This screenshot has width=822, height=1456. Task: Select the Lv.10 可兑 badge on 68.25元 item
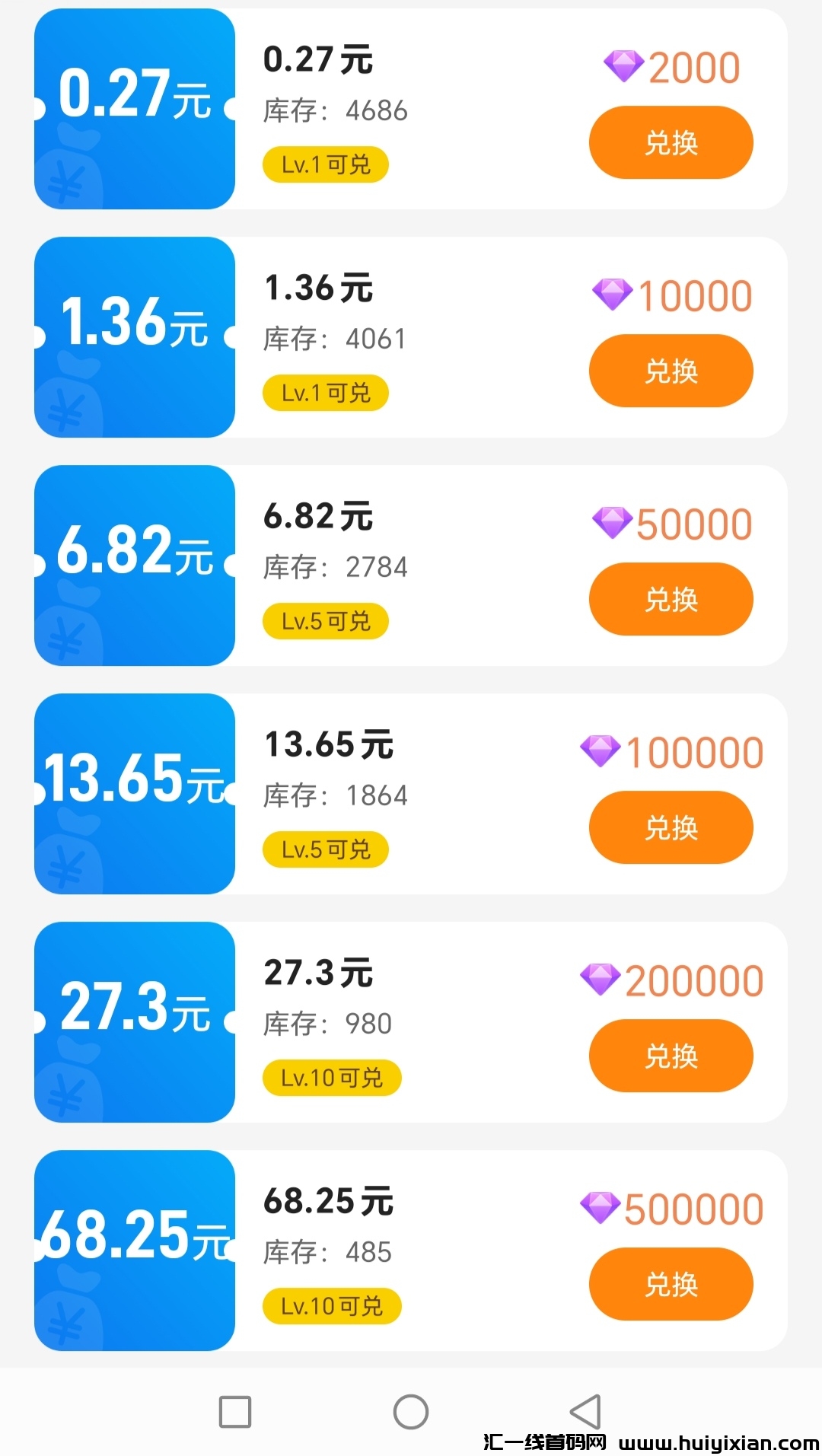[x=331, y=1306]
